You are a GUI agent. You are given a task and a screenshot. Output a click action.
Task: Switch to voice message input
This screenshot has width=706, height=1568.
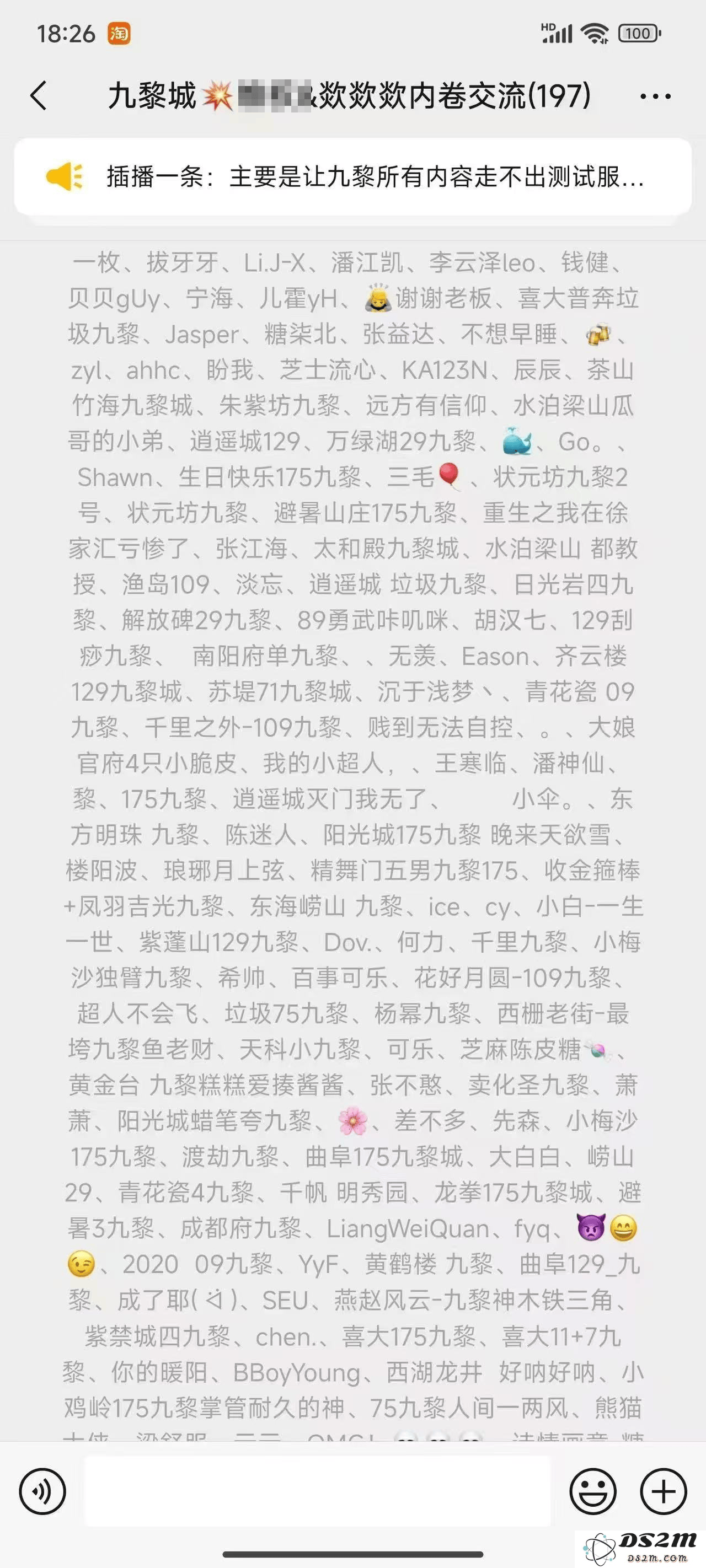pyautogui.click(x=42, y=1491)
